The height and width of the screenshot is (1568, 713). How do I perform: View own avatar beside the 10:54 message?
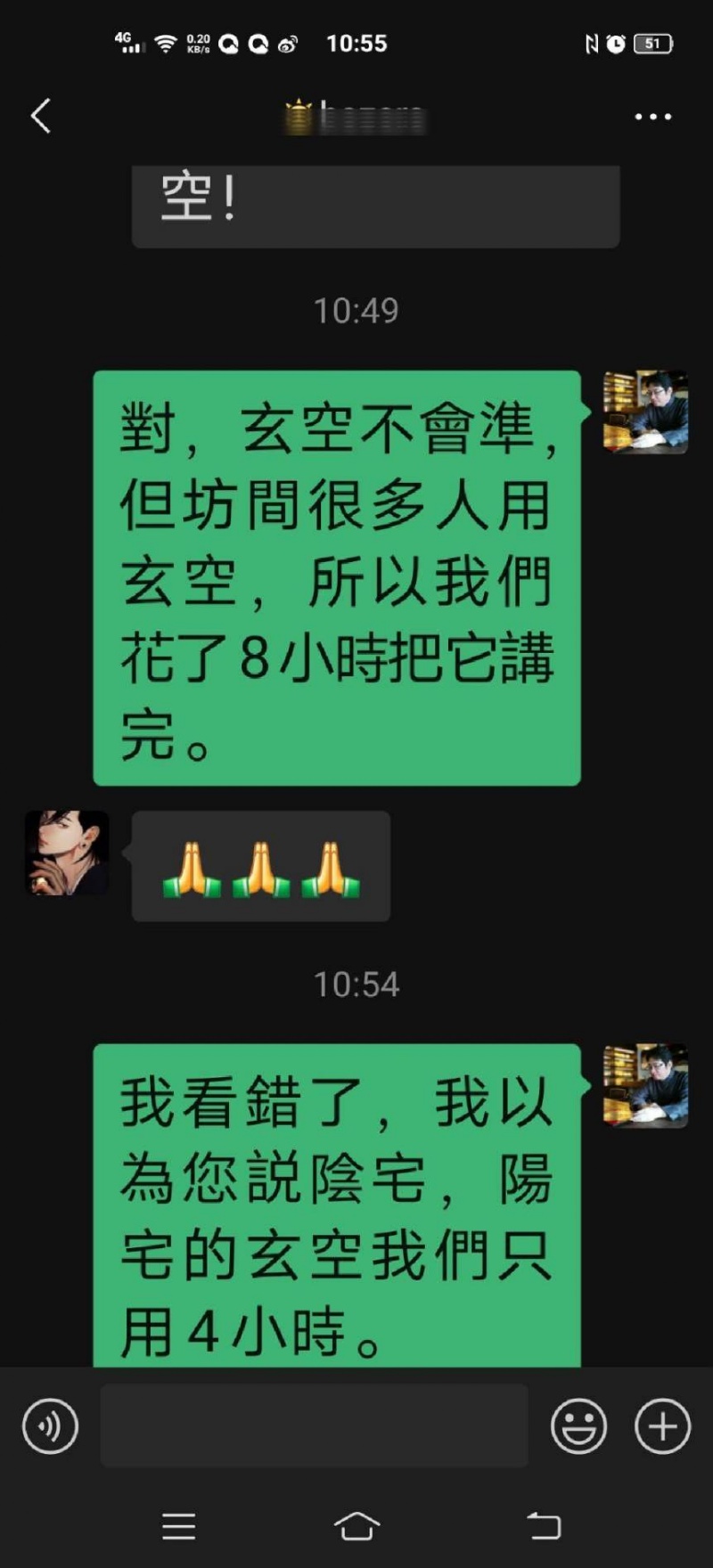(x=645, y=1086)
